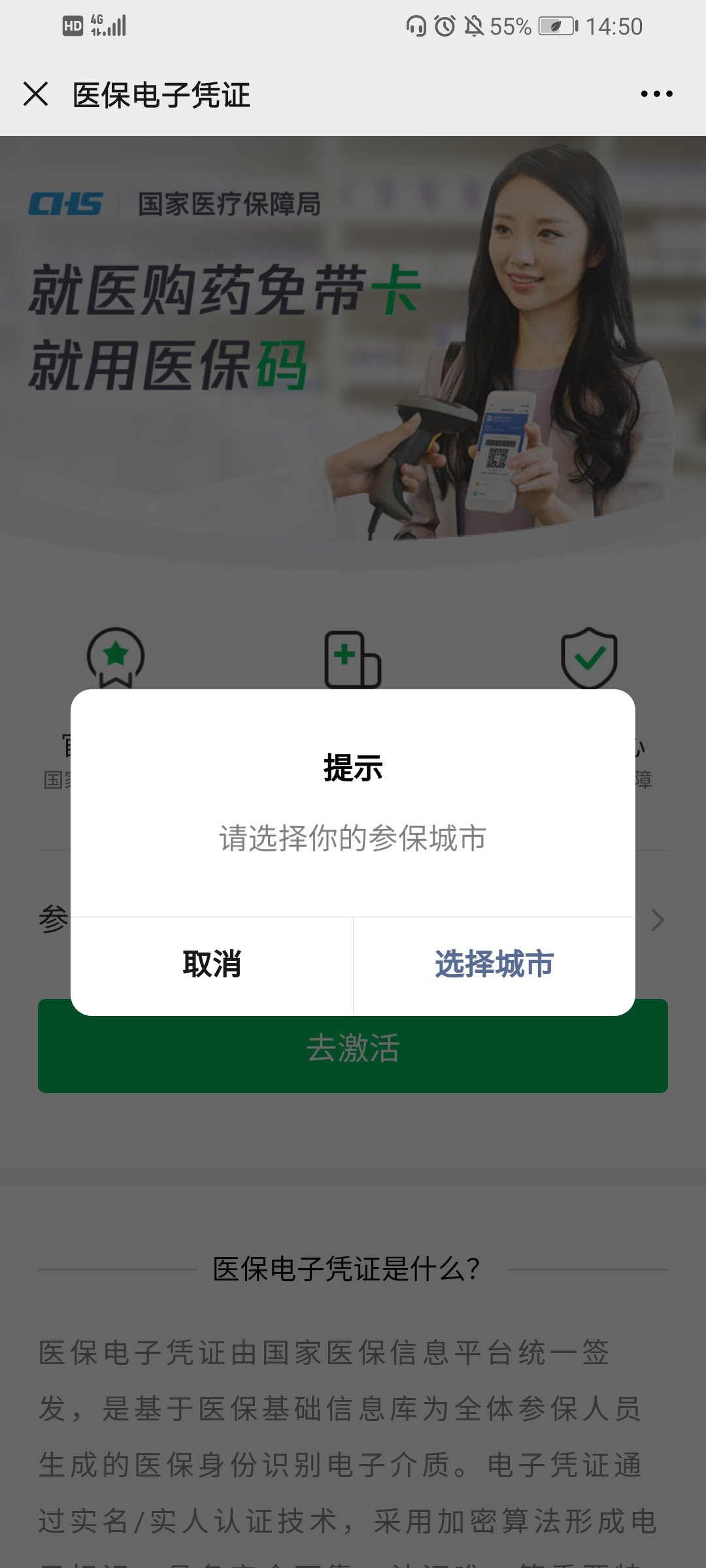The image size is (706, 1568).
Task: Close the 医保电子凭证 page
Action: click(36, 94)
